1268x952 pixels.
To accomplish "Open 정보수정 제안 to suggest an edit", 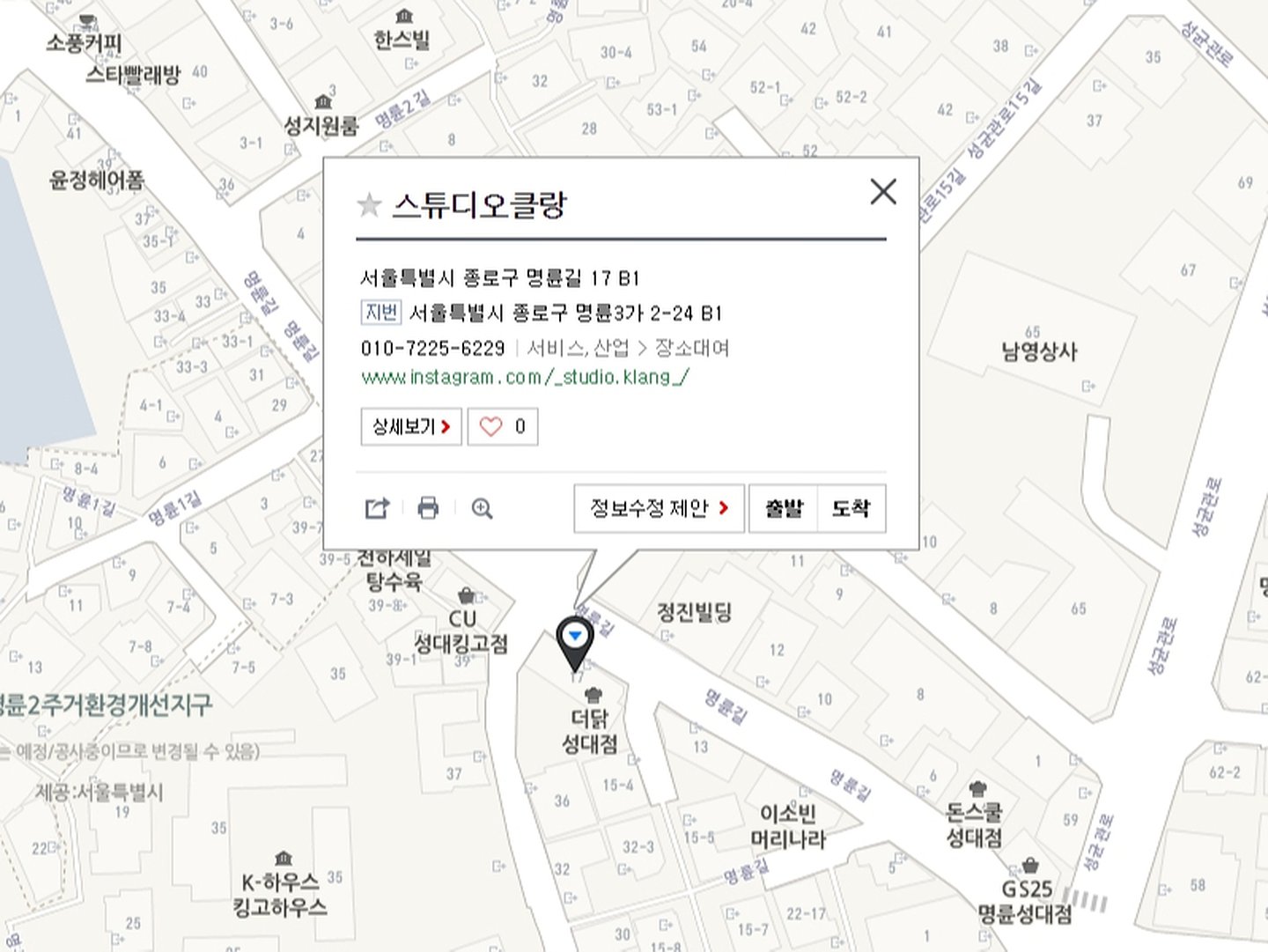I will point(659,508).
